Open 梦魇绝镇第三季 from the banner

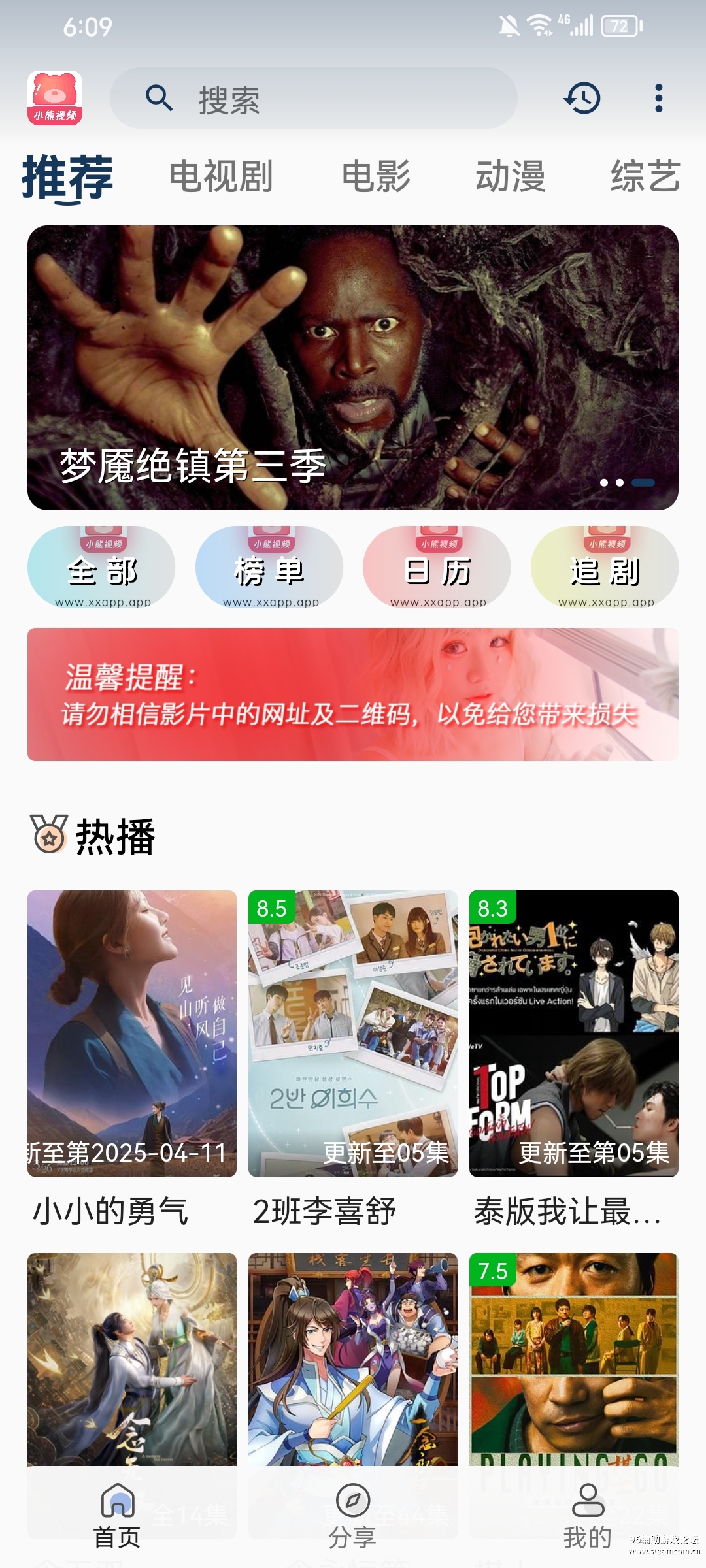pyautogui.click(x=353, y=366)
